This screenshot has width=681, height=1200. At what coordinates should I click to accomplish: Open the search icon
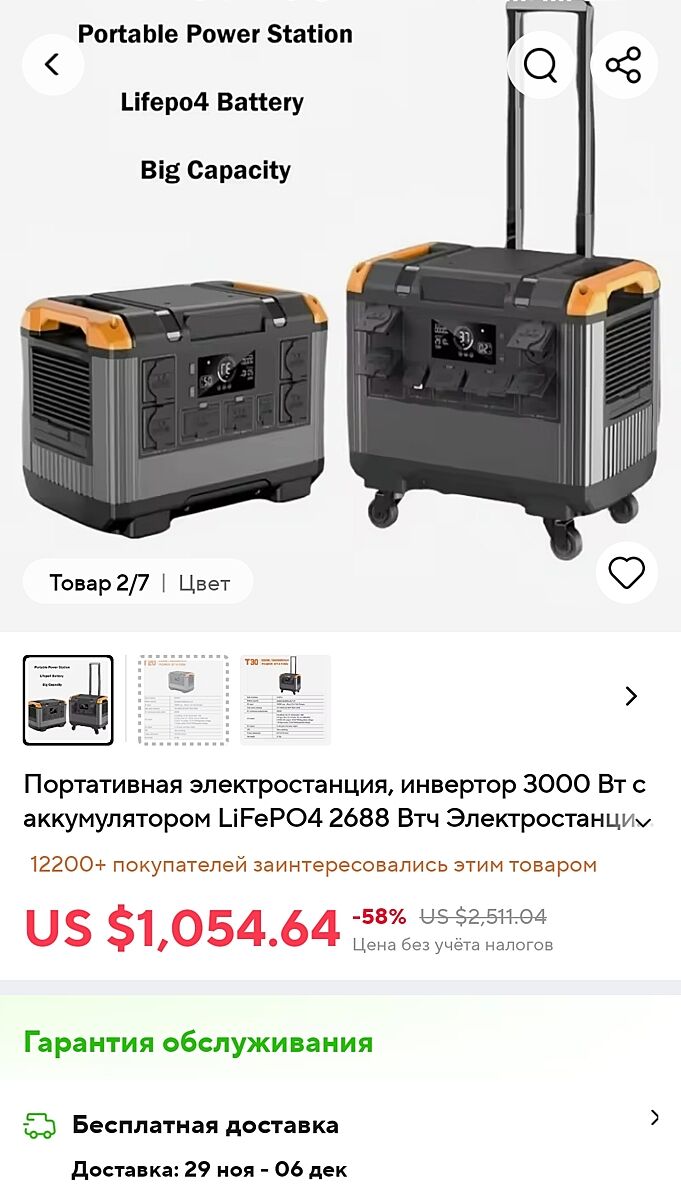[x=540, y=65]
